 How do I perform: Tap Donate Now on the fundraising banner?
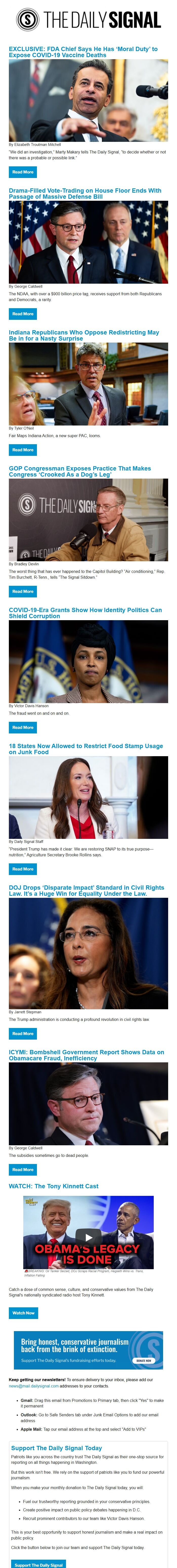(144, 1360)
